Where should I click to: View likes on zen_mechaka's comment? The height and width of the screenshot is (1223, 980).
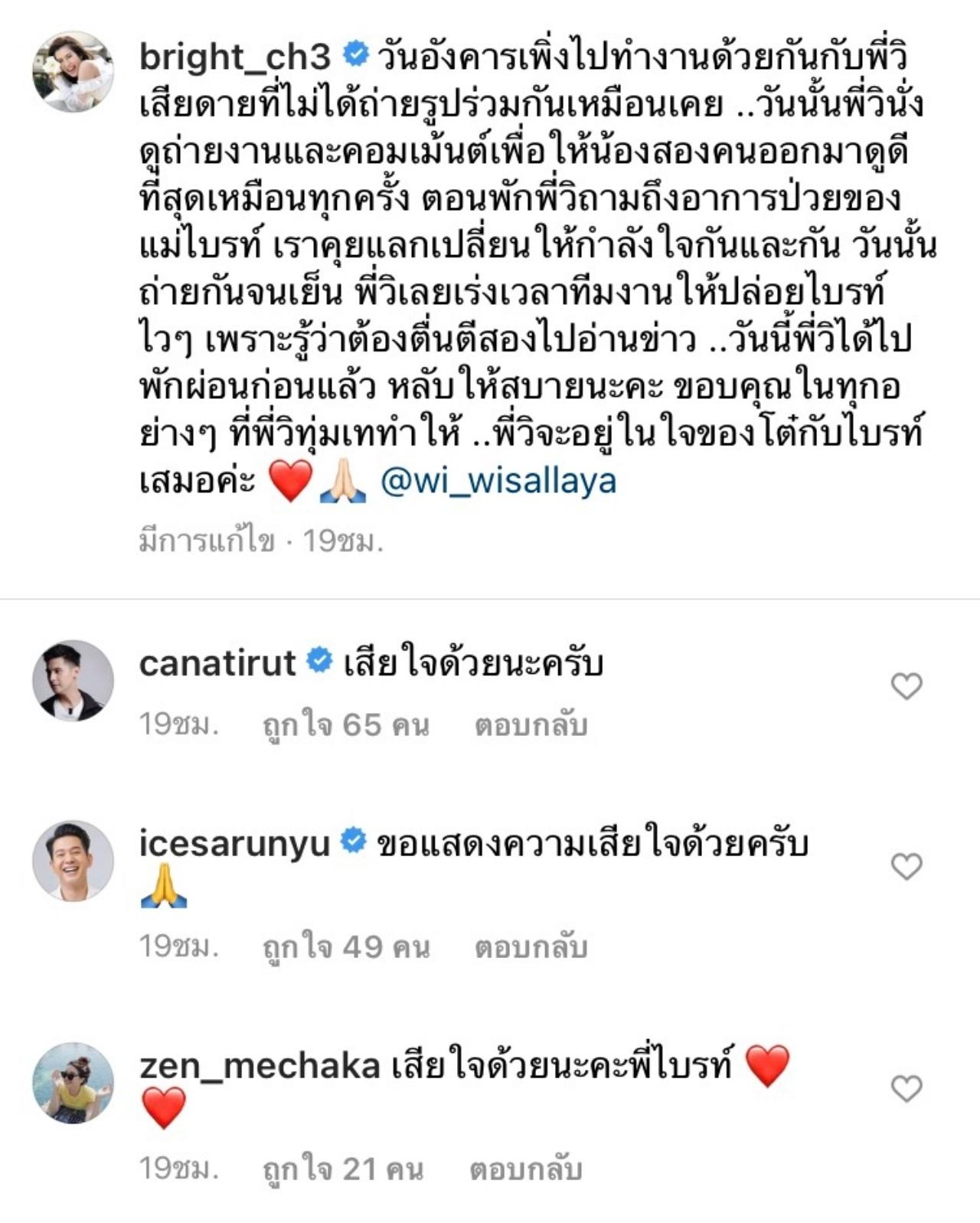pos(342,1169)
